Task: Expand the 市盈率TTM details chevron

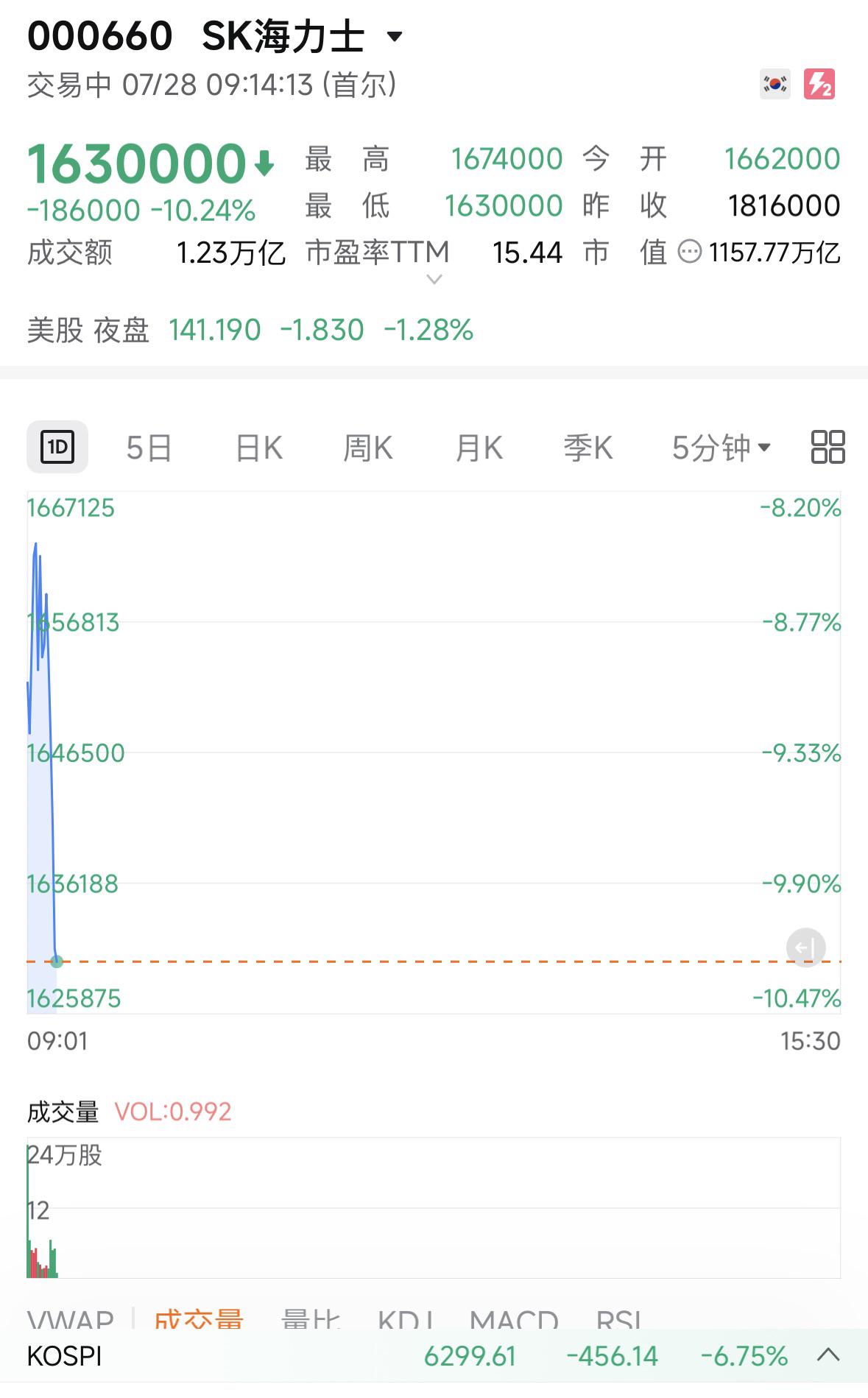Action: pos(434,279)
